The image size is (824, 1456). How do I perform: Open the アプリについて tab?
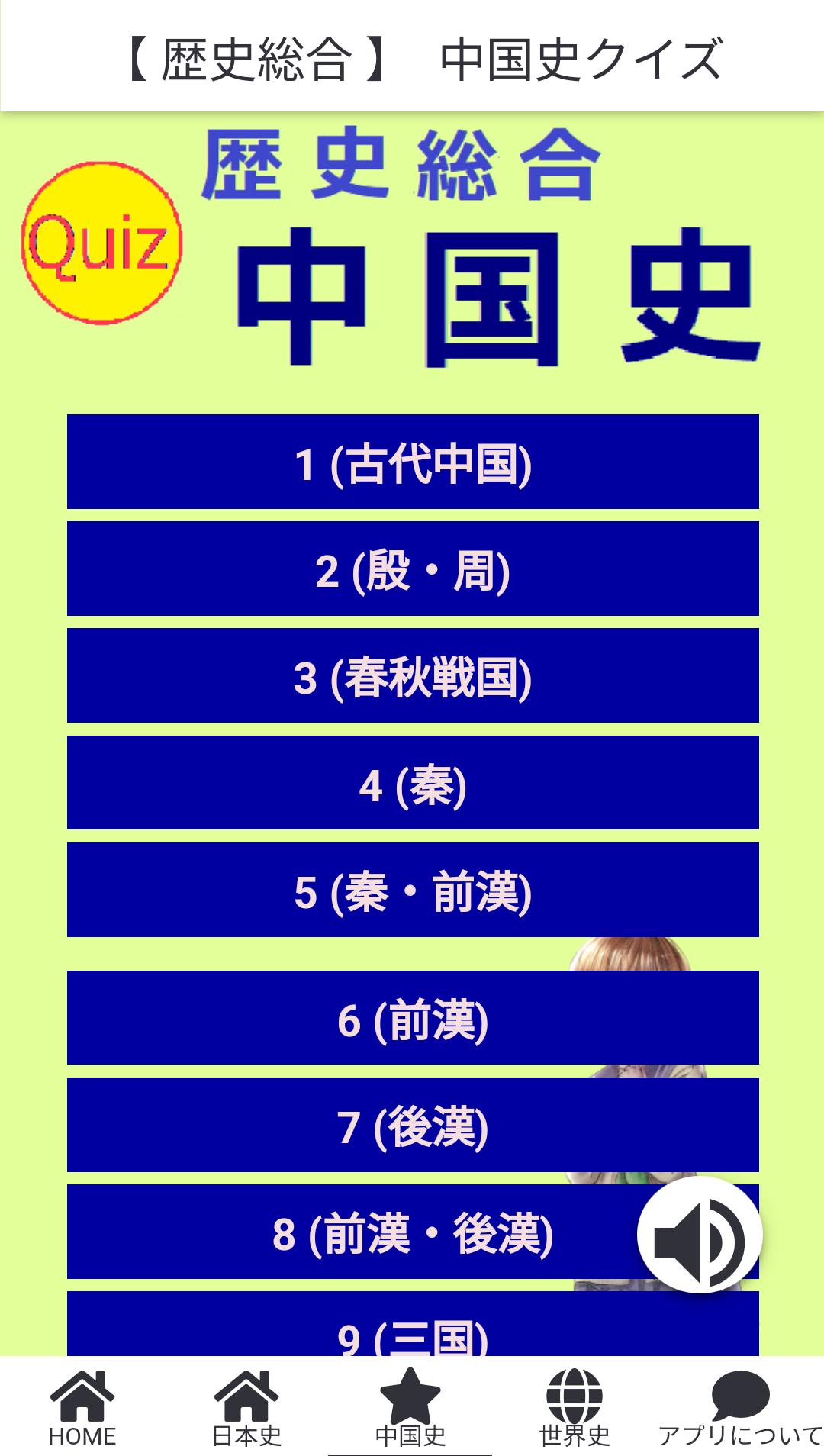[x=740, y=1407]
